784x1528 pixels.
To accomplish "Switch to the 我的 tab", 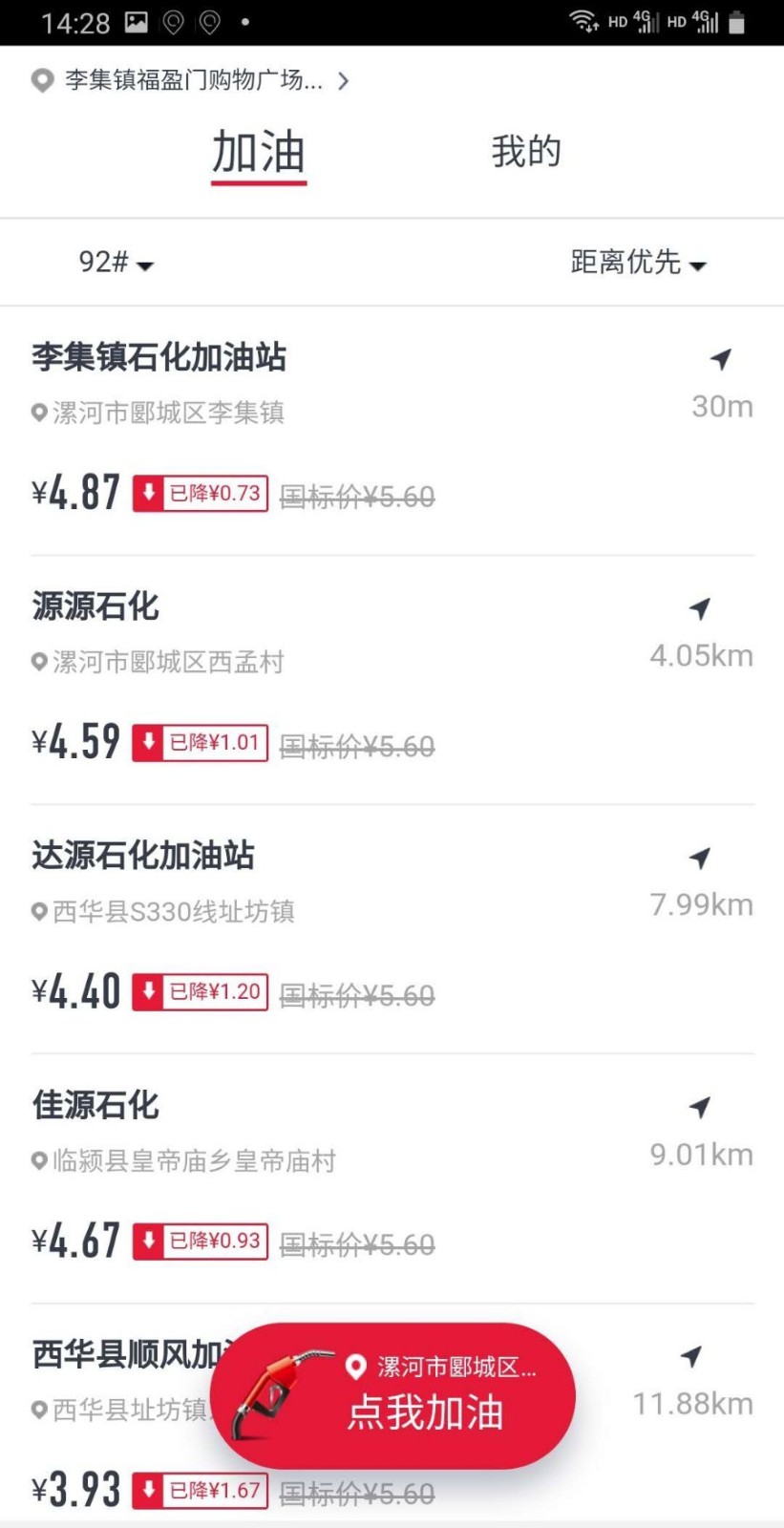I will [x=525, y=152].
